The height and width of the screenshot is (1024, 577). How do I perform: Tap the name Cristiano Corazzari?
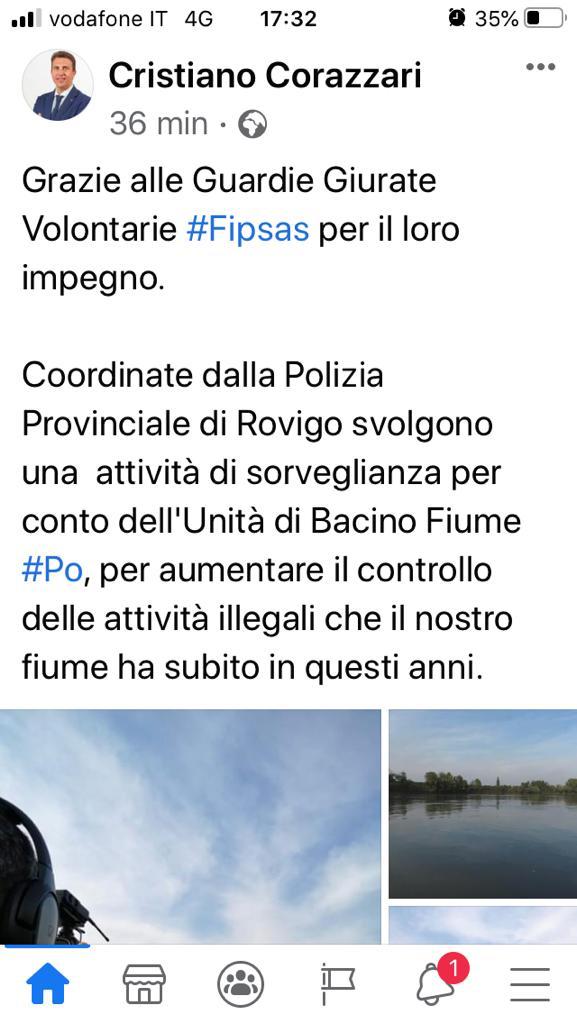coord(265,76)
